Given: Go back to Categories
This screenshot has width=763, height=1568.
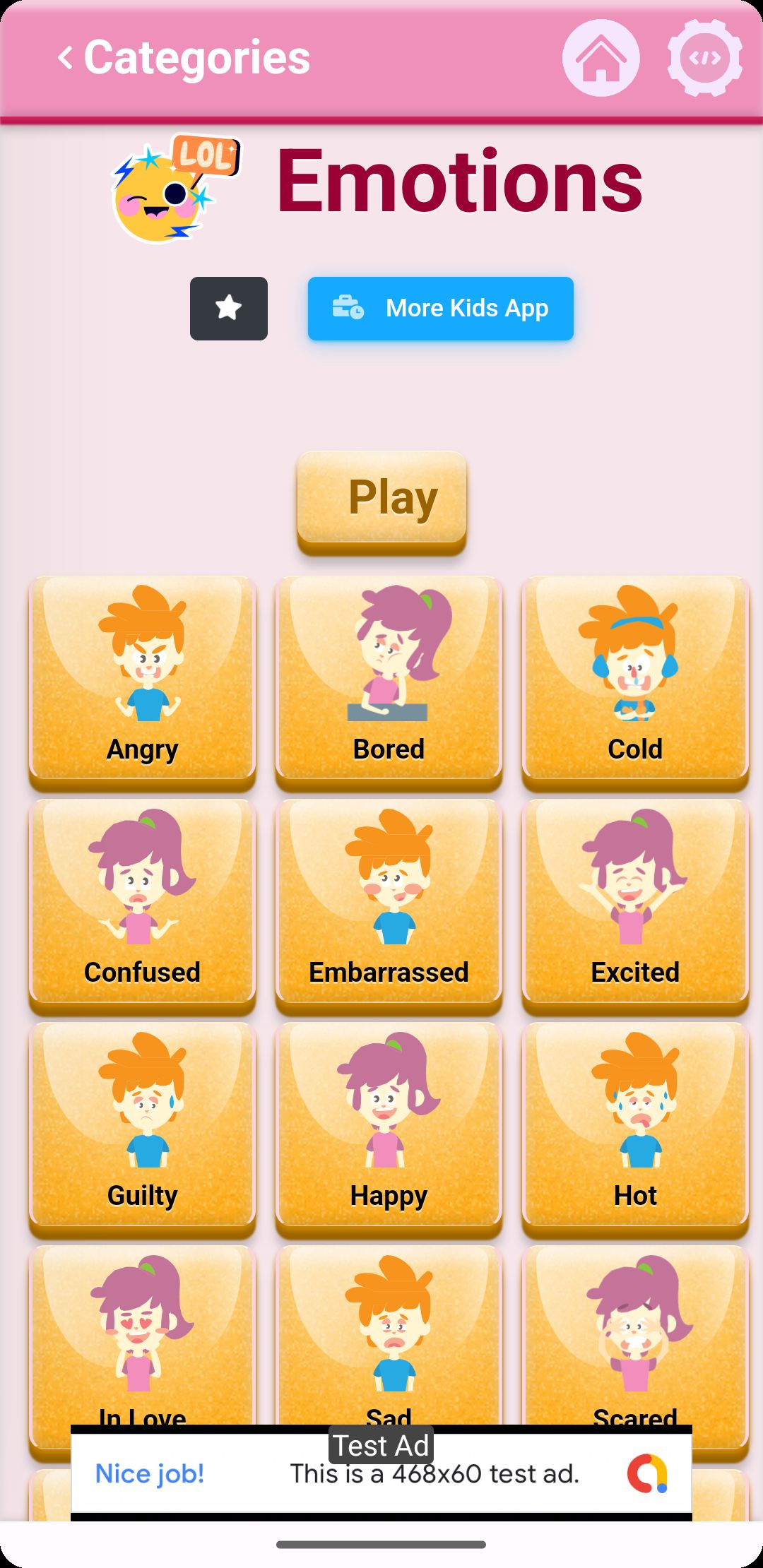Looking at the screenshot, I should 184,58.
